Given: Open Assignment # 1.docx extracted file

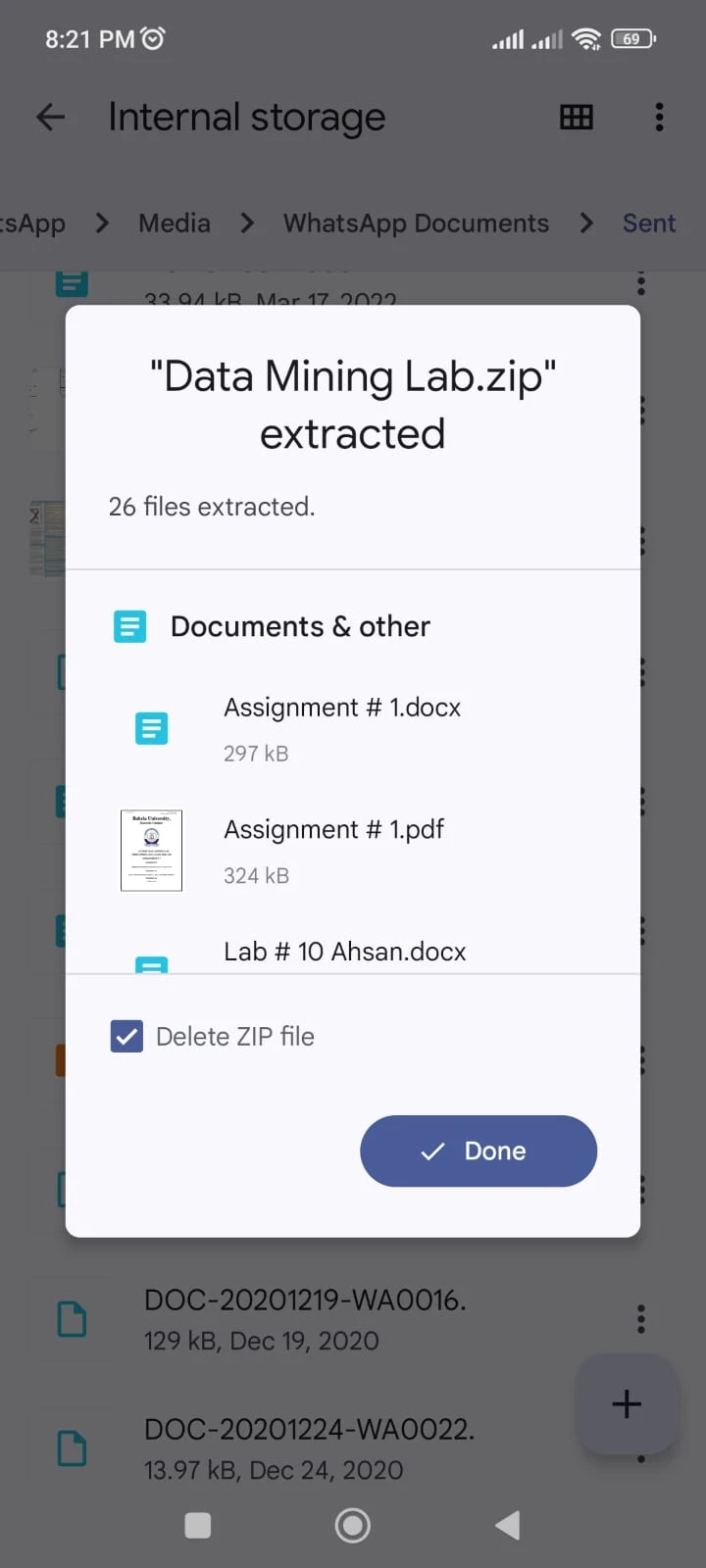Looking at the screenshot, I should point(342,727).
